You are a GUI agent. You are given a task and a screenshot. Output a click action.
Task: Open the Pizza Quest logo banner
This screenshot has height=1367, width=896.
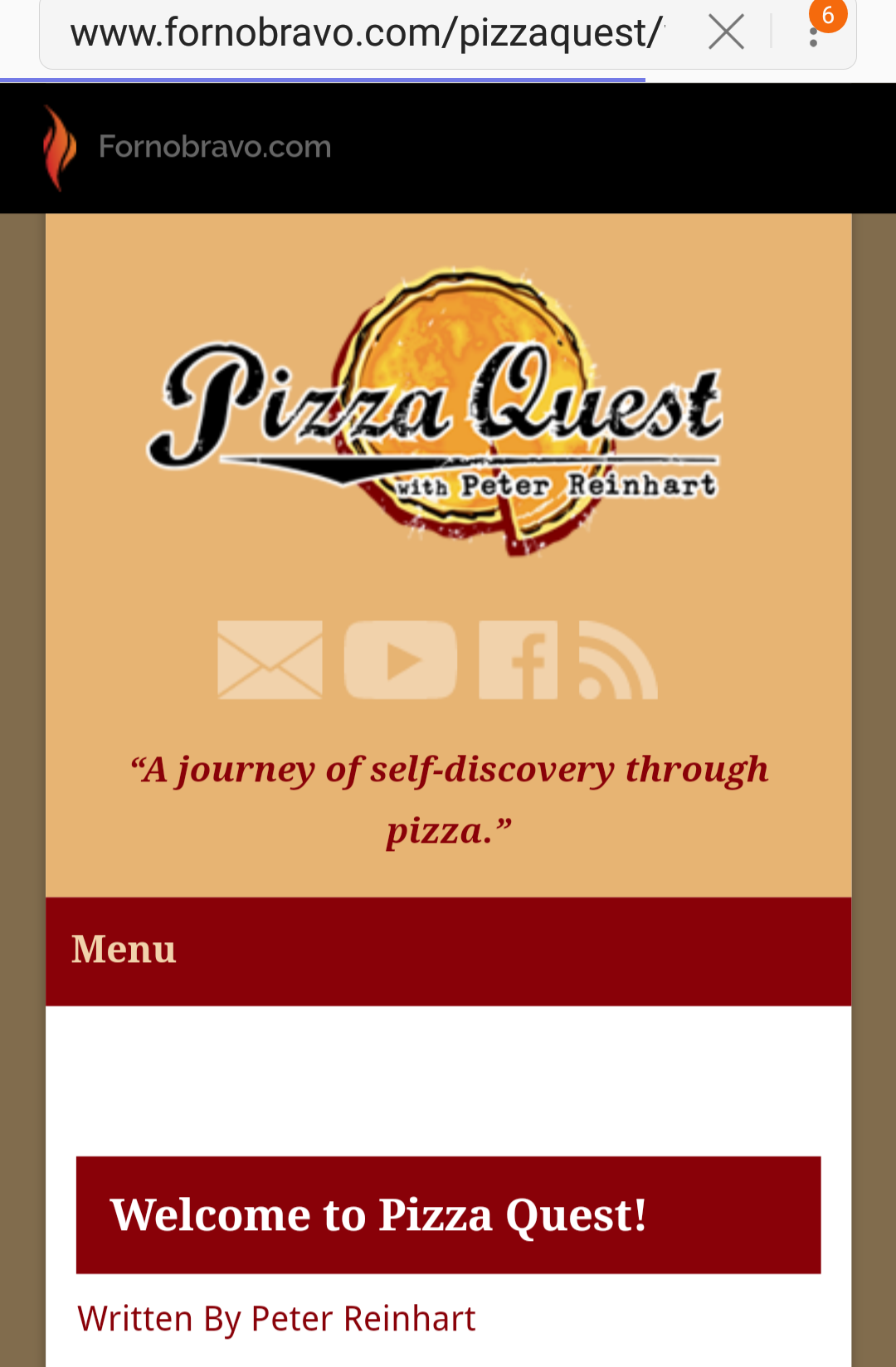click(x=435, y=412)
